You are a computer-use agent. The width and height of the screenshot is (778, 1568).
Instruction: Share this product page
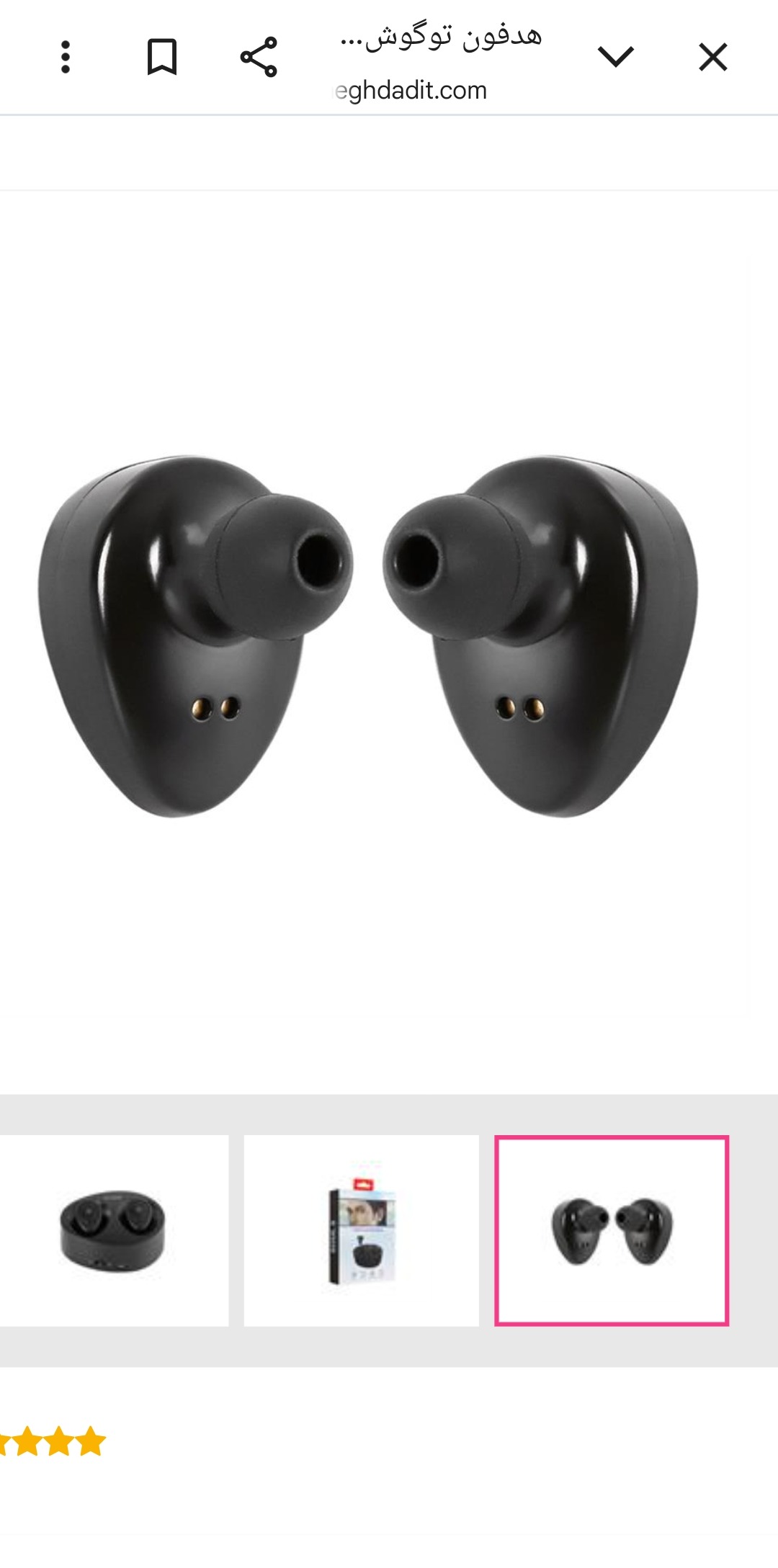[259, 57]
